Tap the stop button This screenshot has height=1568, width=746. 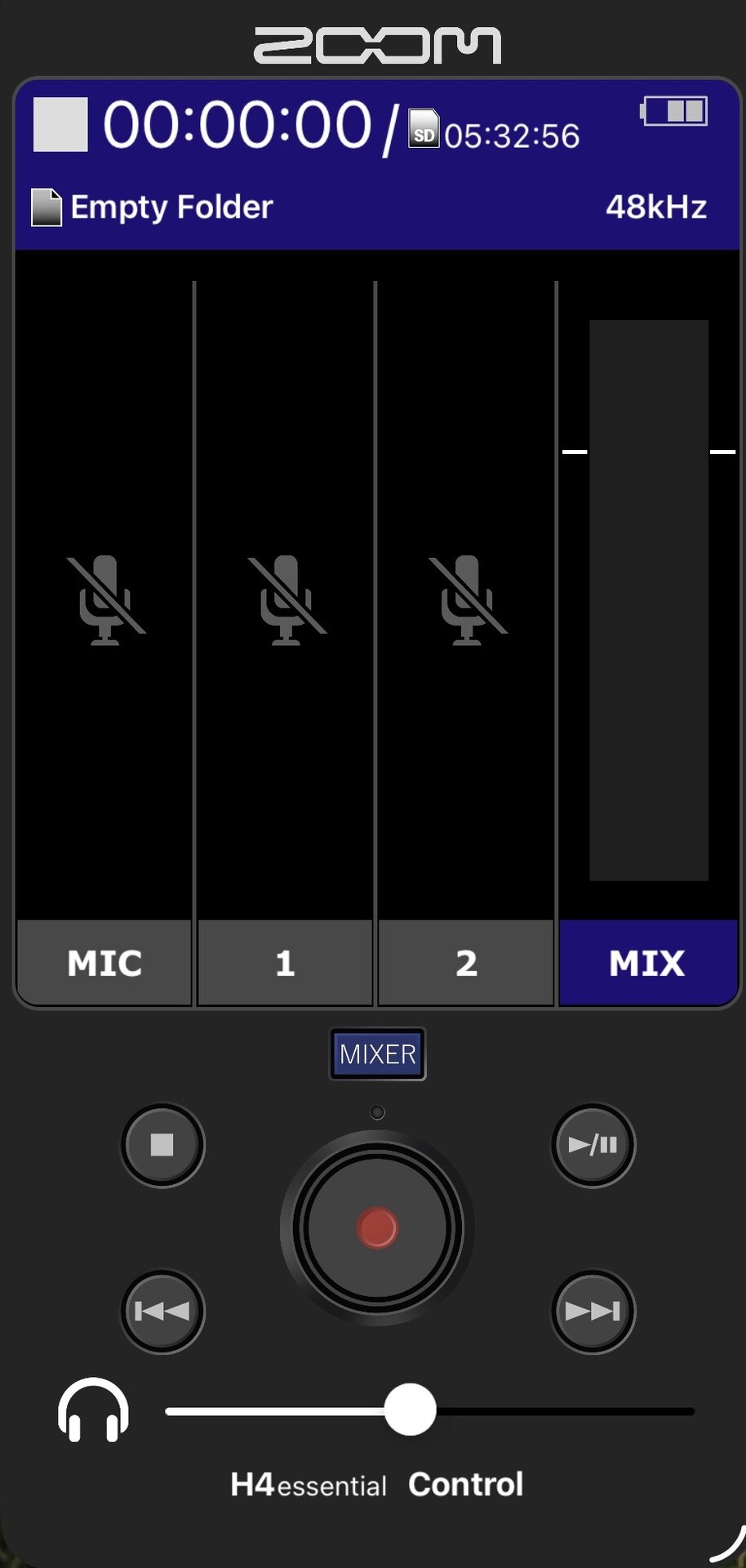coord(162,1145)
